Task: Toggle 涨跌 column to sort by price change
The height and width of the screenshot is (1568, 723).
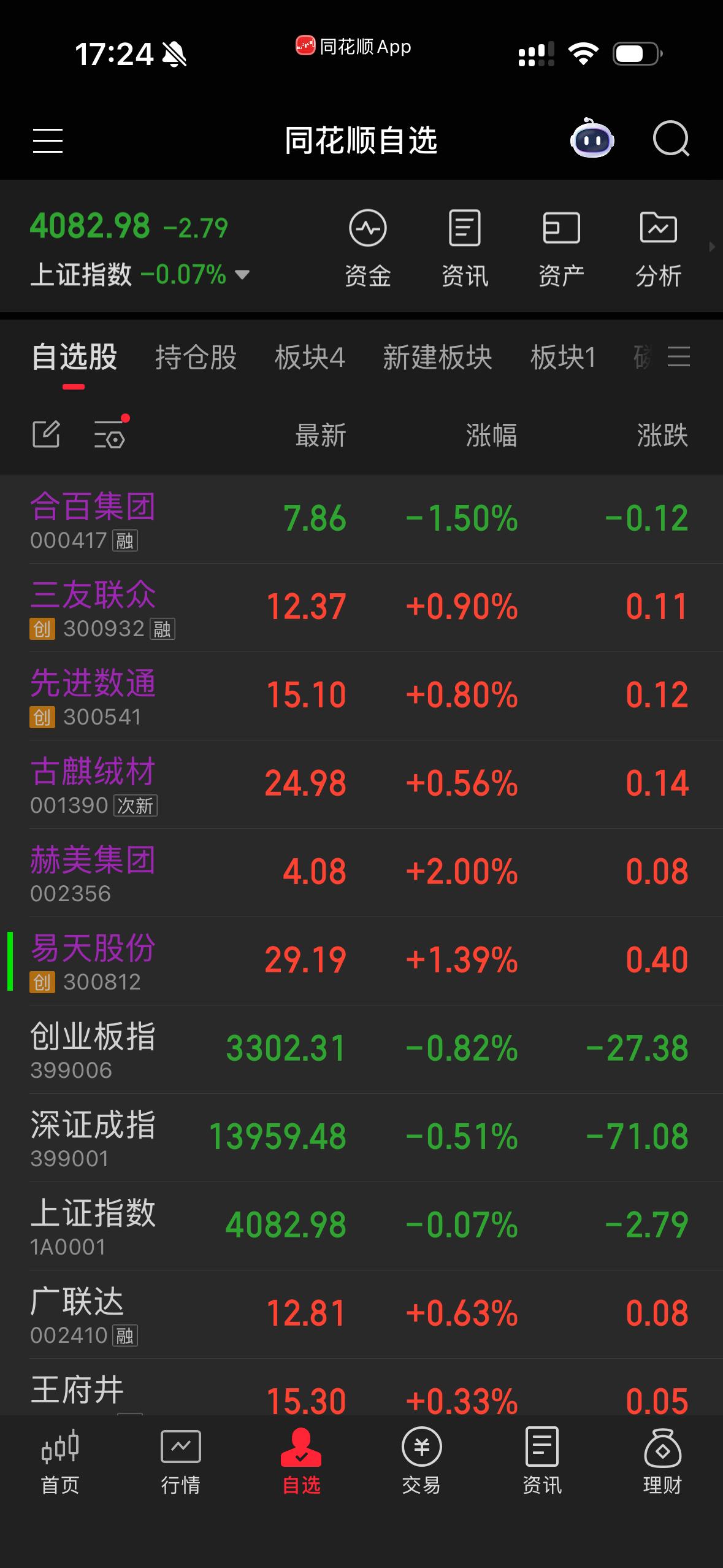Action: click(x=662, y=436)
